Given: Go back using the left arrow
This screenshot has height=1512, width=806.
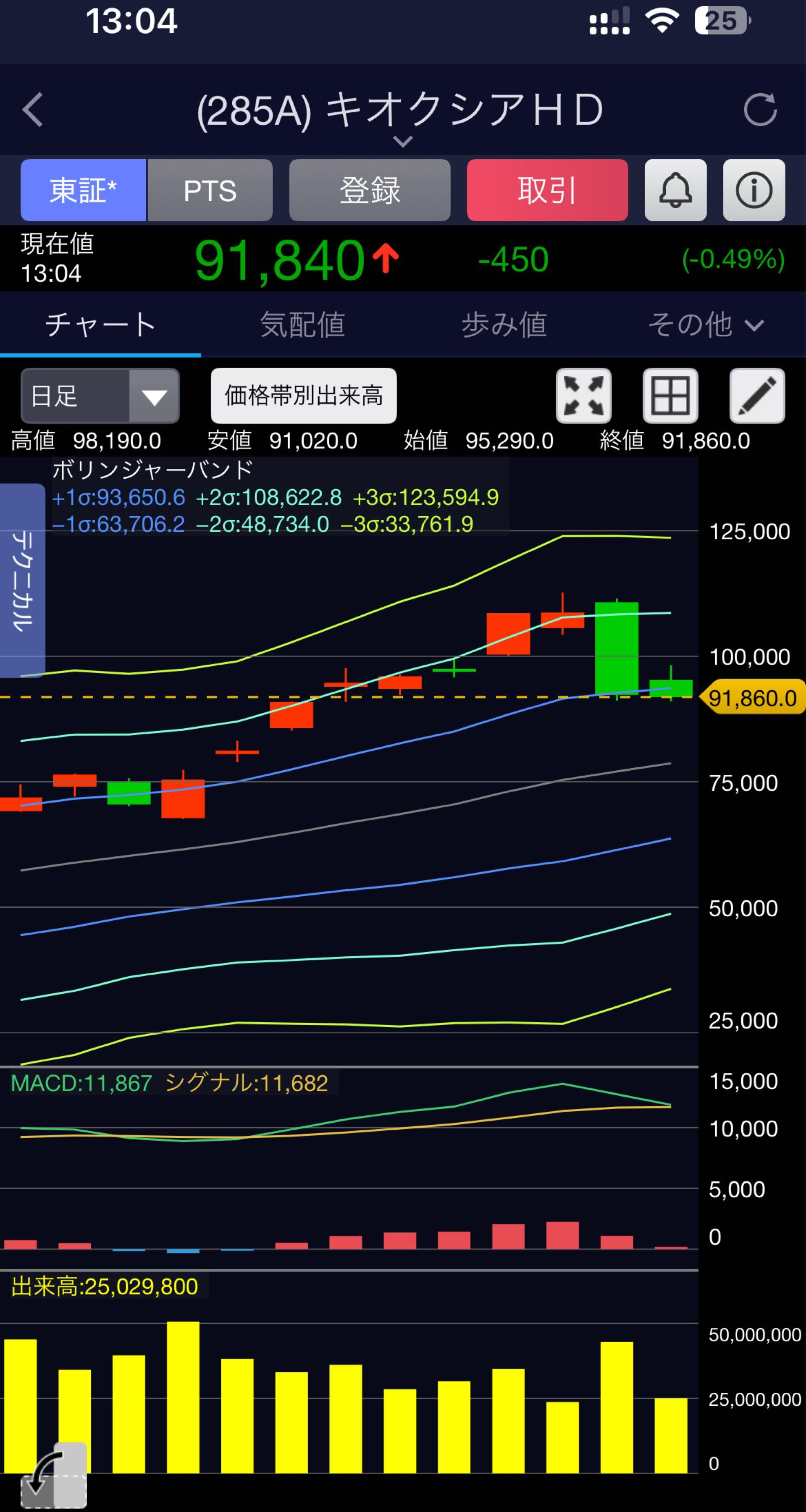Looking at the screenshot, I should 33,110.
